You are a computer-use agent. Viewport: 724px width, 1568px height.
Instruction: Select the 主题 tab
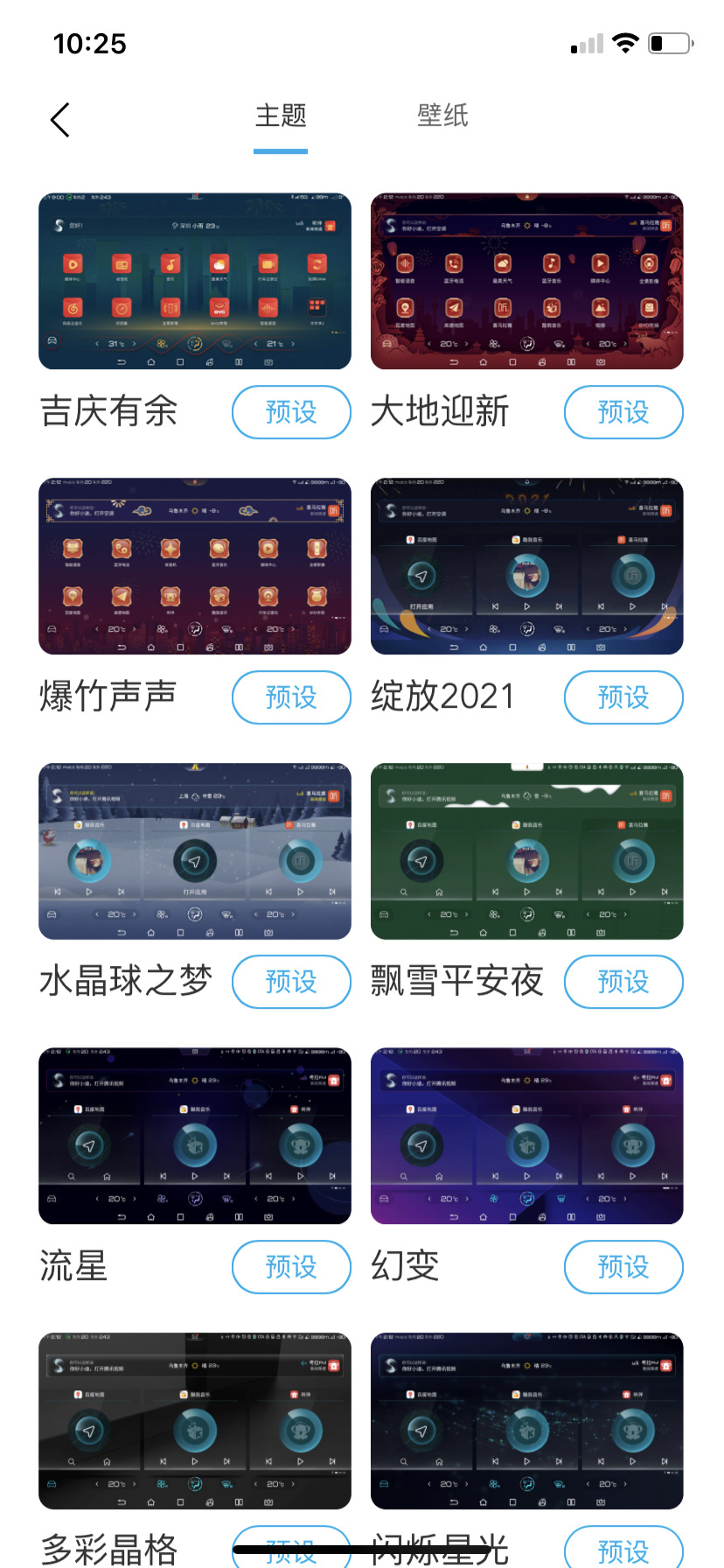tap(281, 115)
